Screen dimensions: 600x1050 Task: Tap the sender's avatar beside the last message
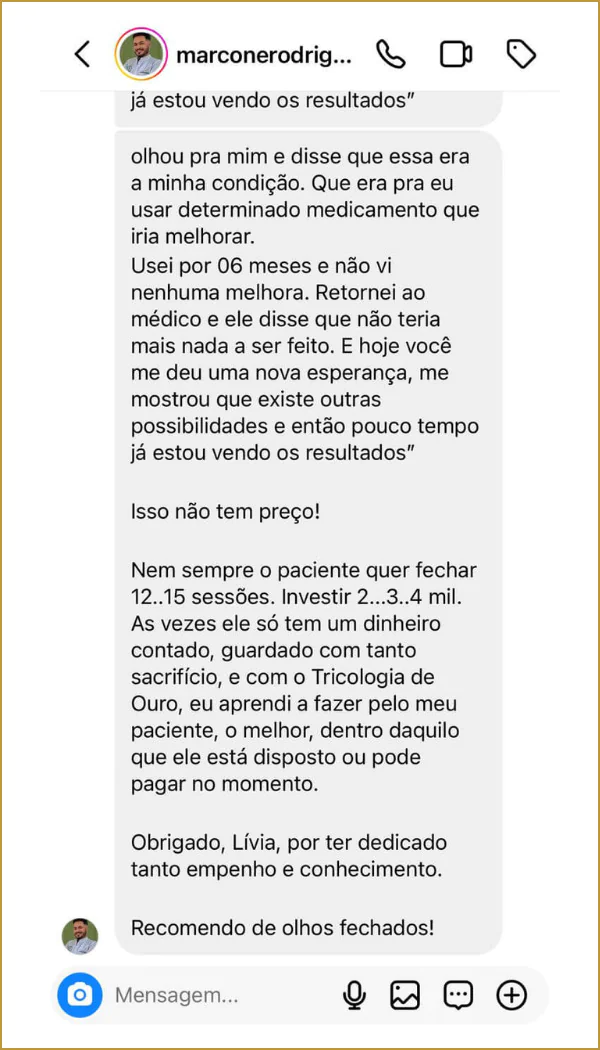pos(80,936)
